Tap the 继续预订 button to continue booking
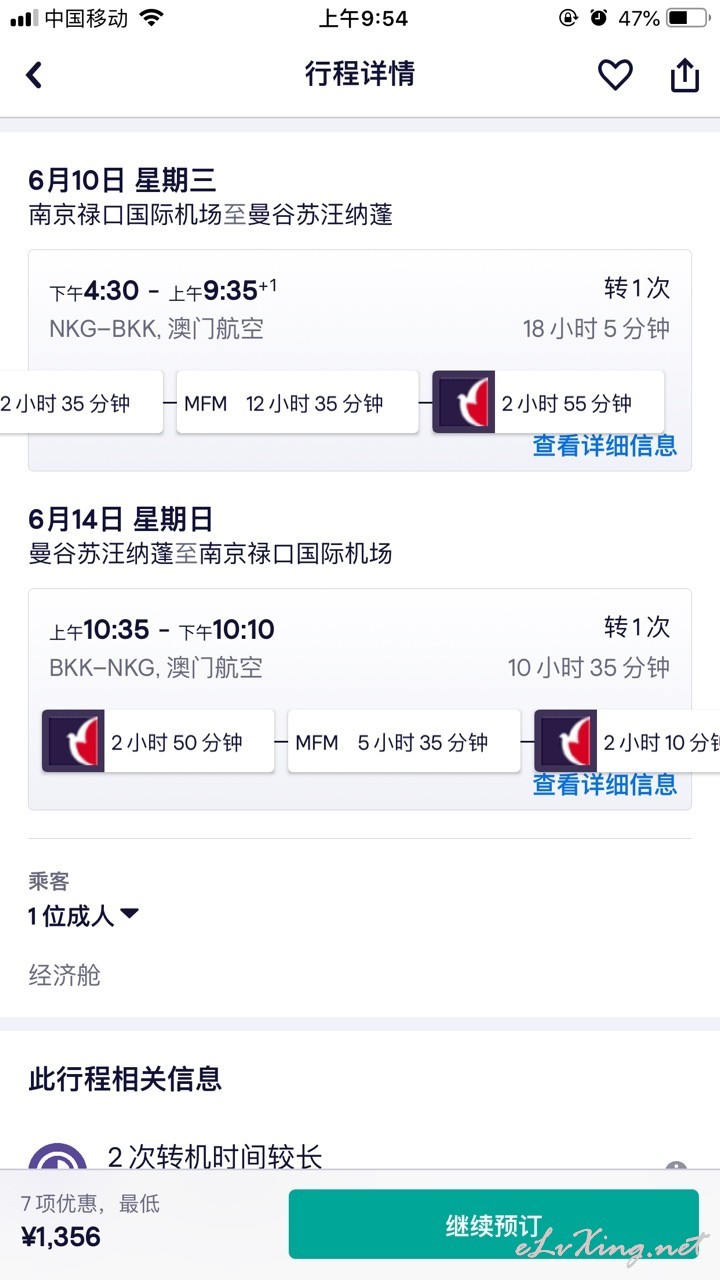 [x=493, y=1224]
